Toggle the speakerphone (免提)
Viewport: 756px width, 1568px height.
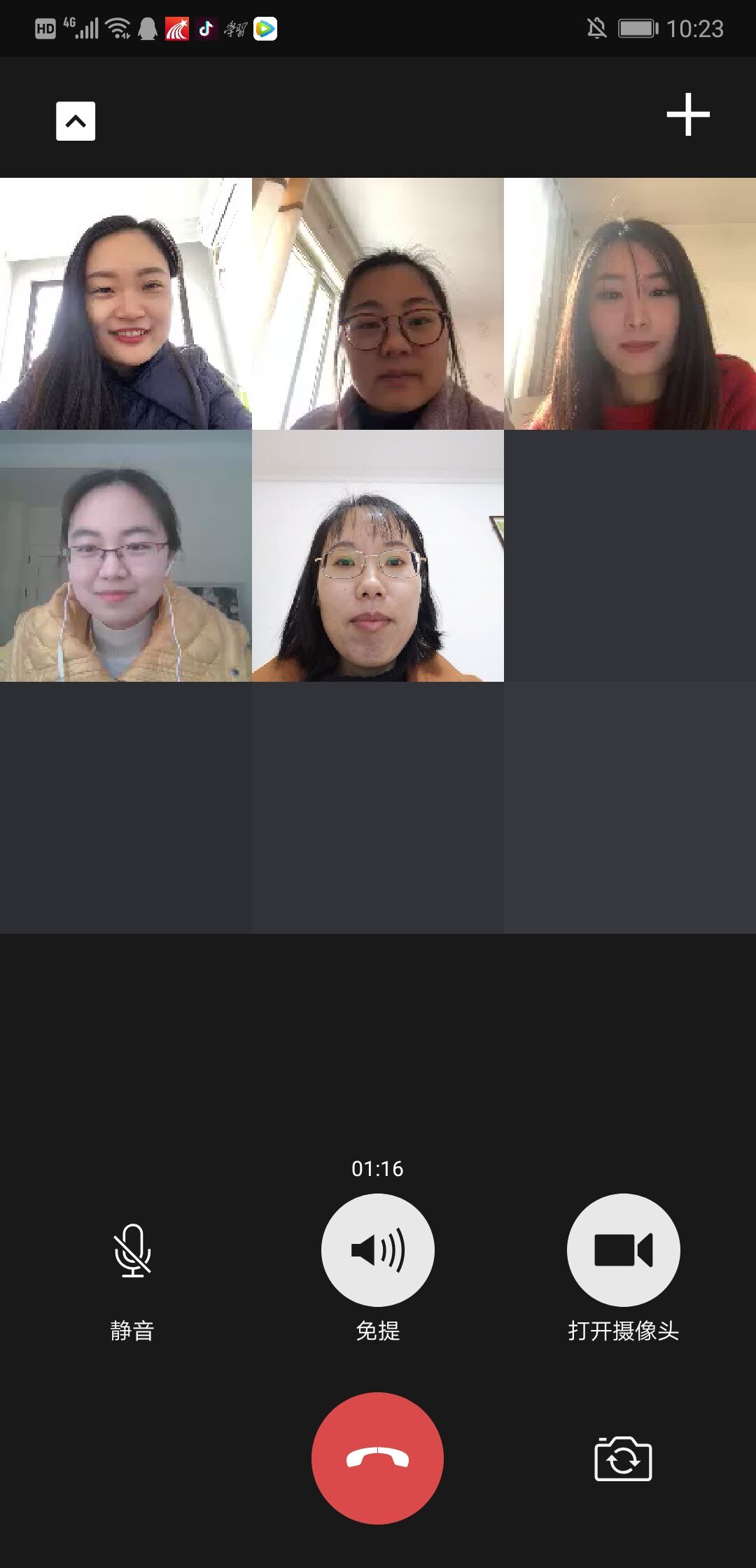tap(377, 1249)
